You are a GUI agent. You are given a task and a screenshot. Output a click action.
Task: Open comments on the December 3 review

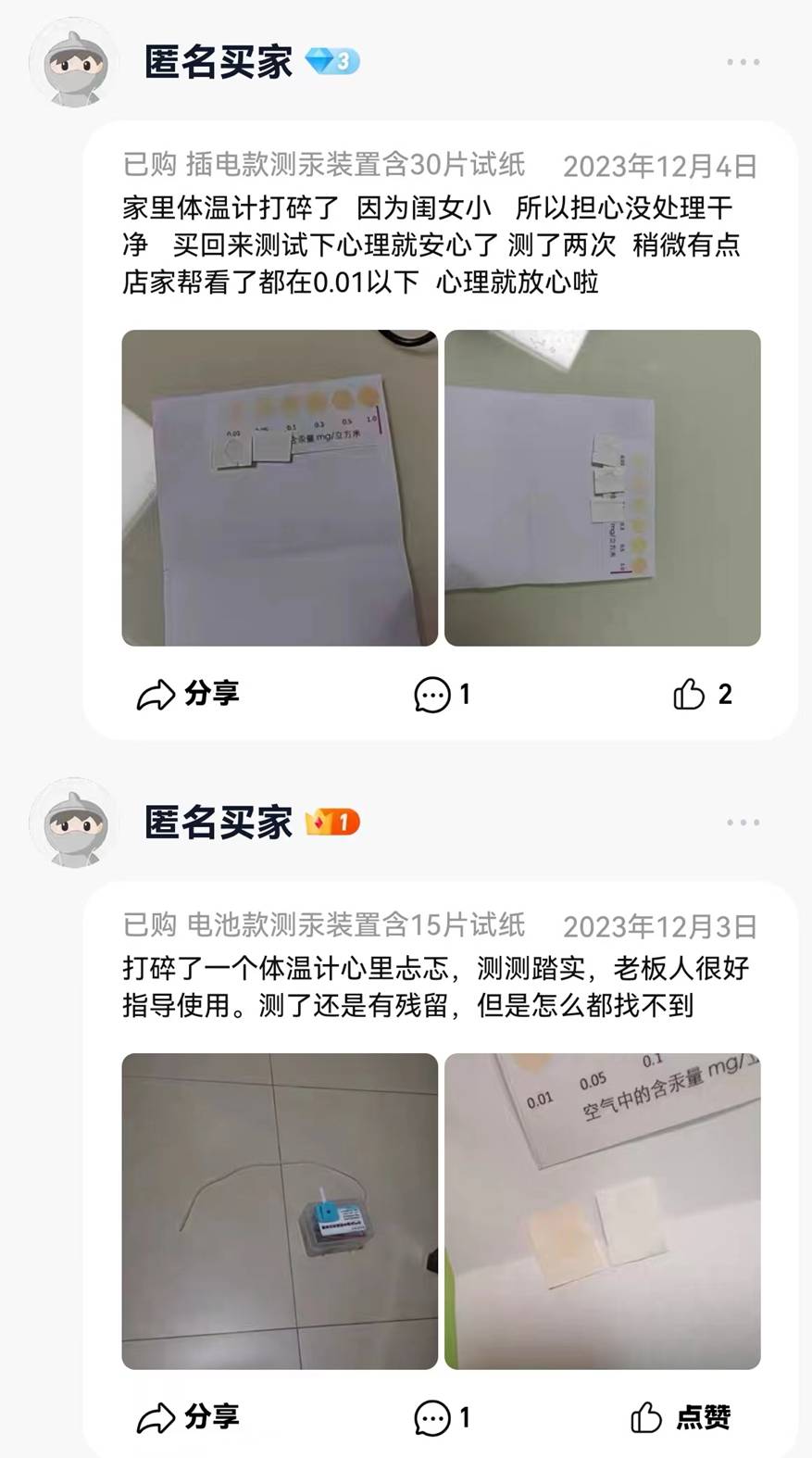pos(442,1417)
